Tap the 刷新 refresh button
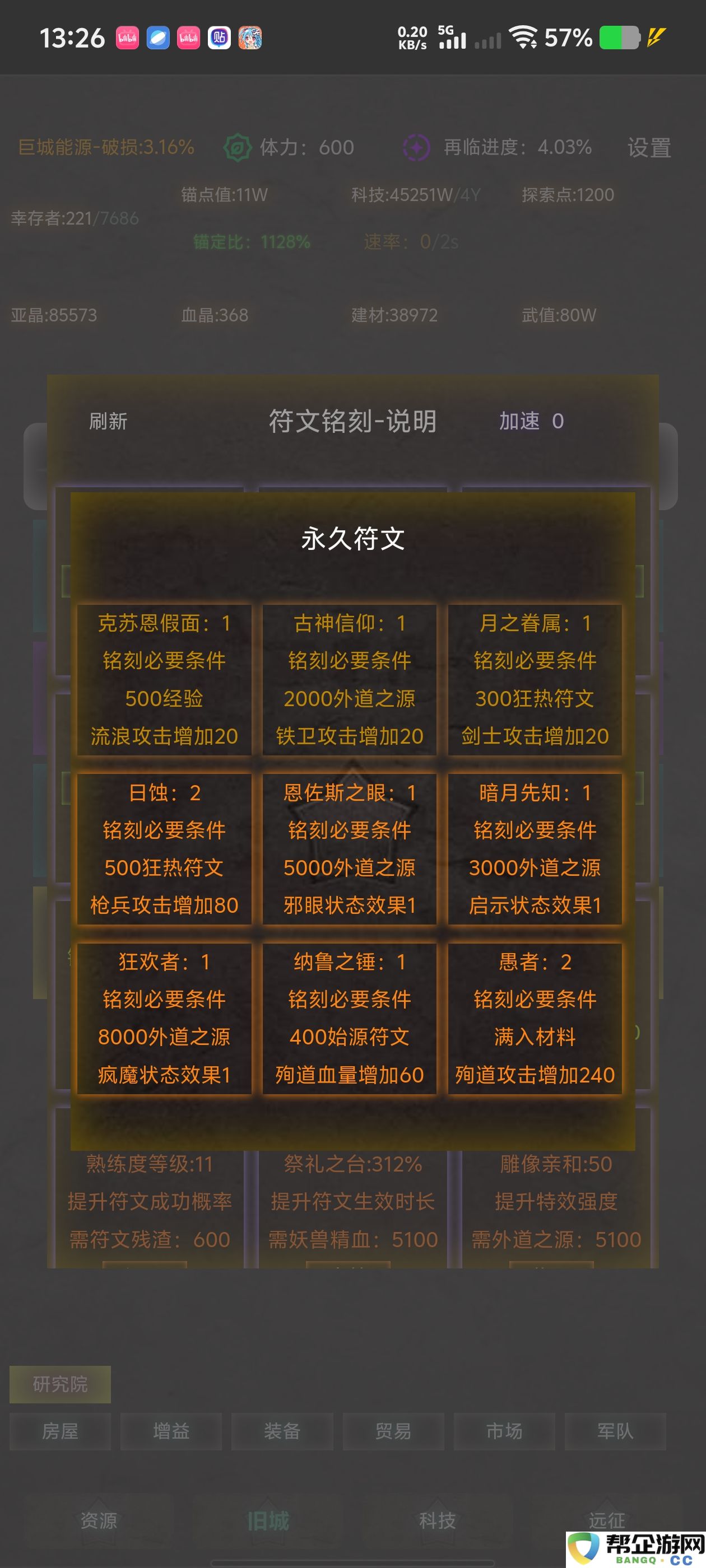Screen dimensions: 706x1568 [108, 421]
